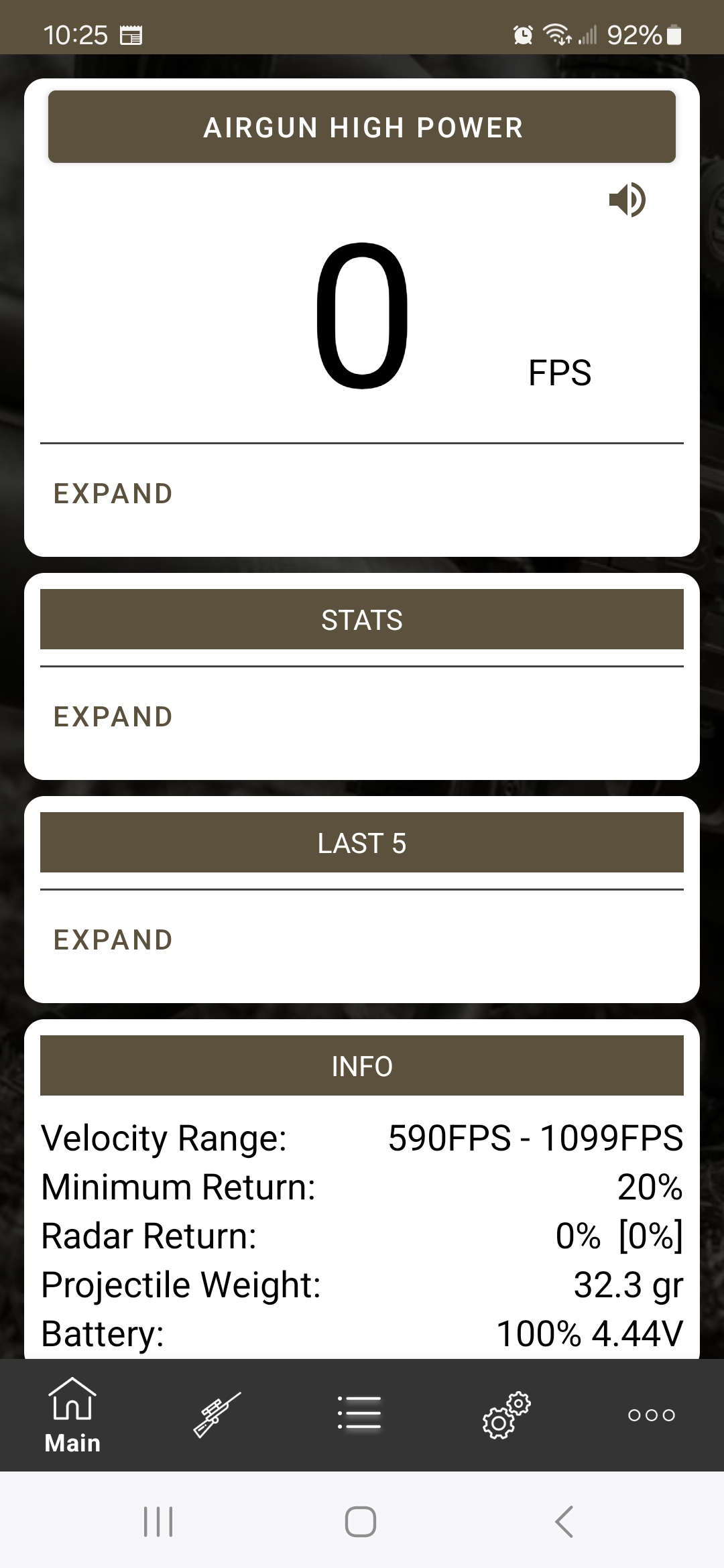Open the more options dots tab
This screenshot has width=724, height=1568.
click(x=651, y=1415)
